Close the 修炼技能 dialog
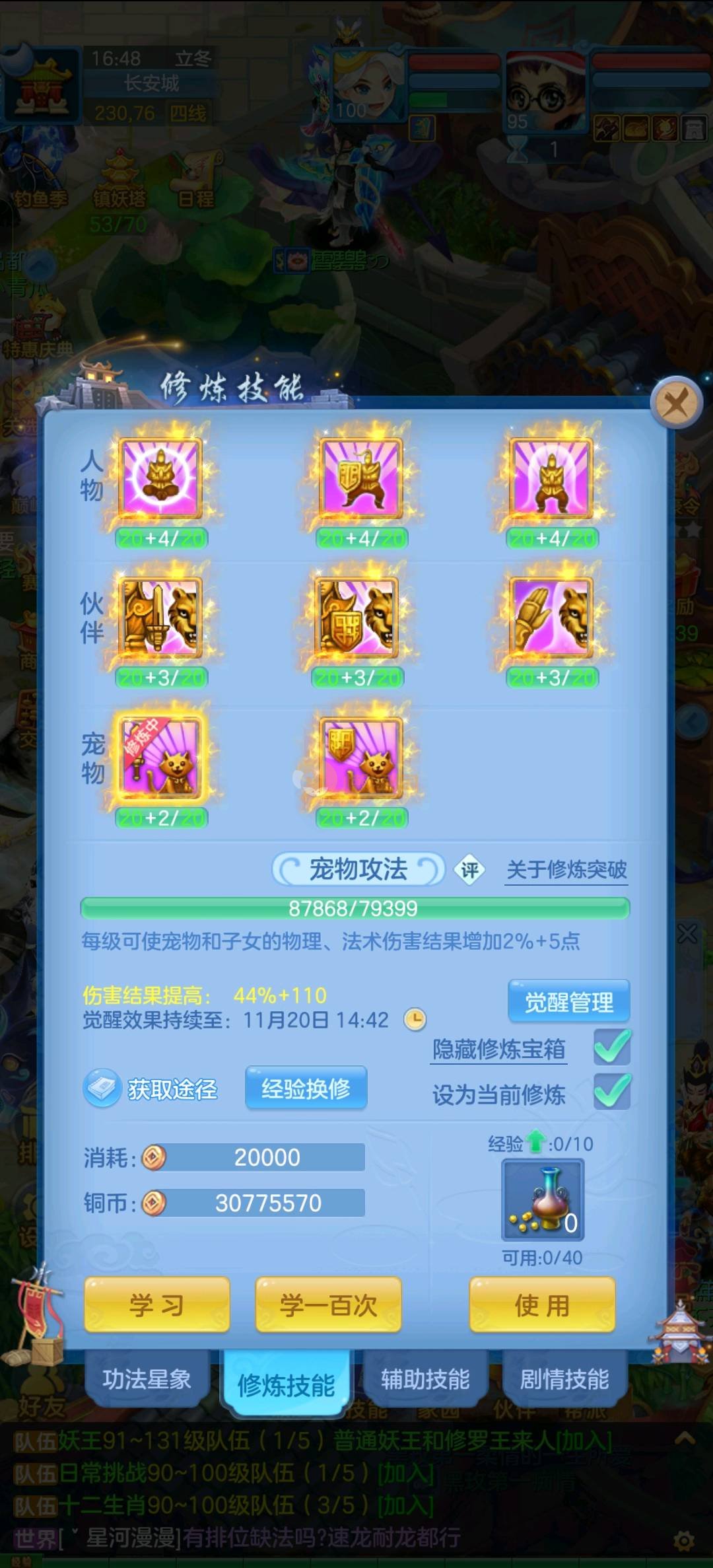Screen dimensions: 713x1568 (x=675, y=403)
